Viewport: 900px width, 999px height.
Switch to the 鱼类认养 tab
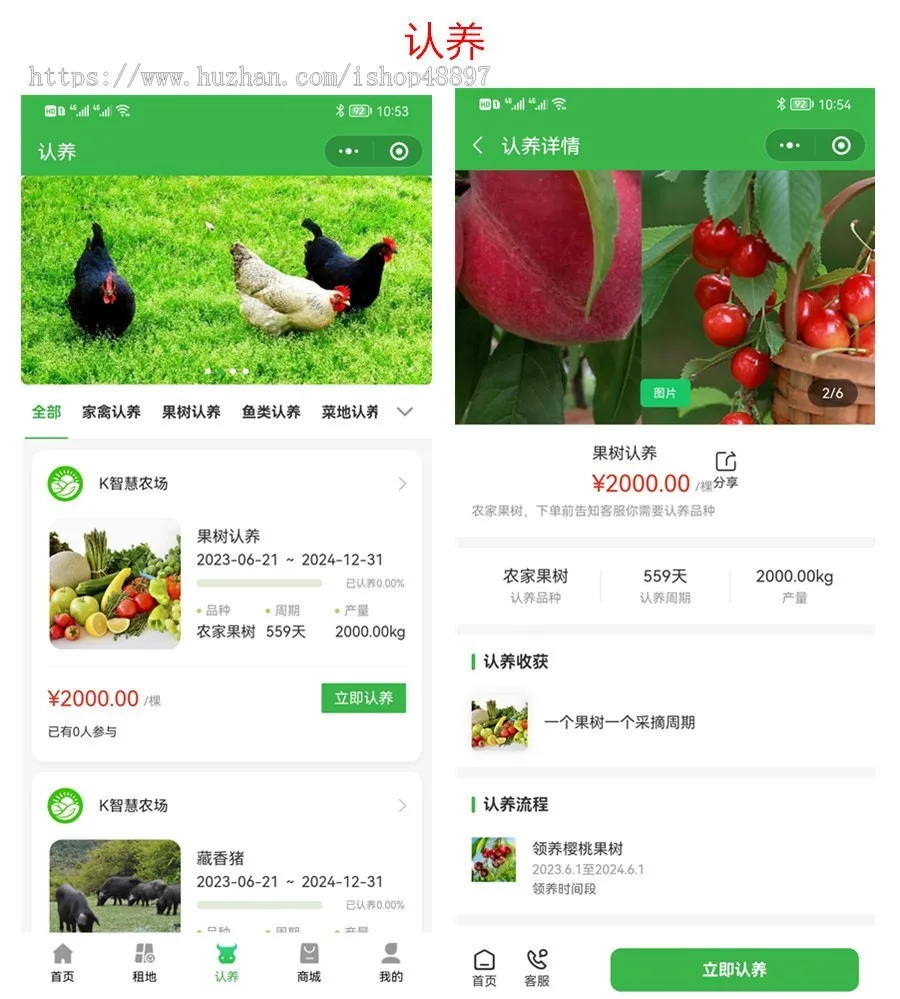coord(274,411)
